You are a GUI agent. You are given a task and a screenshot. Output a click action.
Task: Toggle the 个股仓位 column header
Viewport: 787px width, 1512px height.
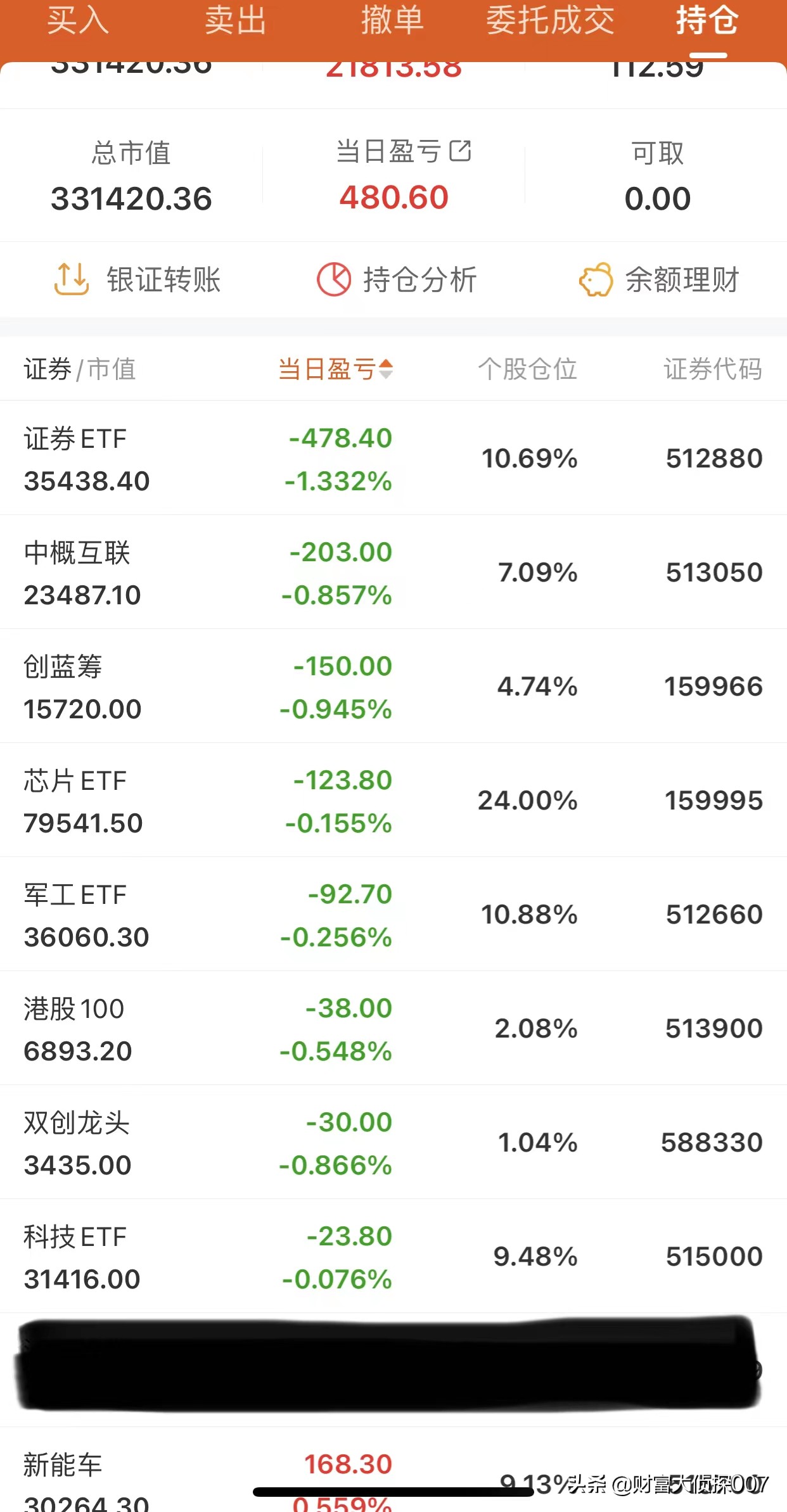tap(528, 370)
